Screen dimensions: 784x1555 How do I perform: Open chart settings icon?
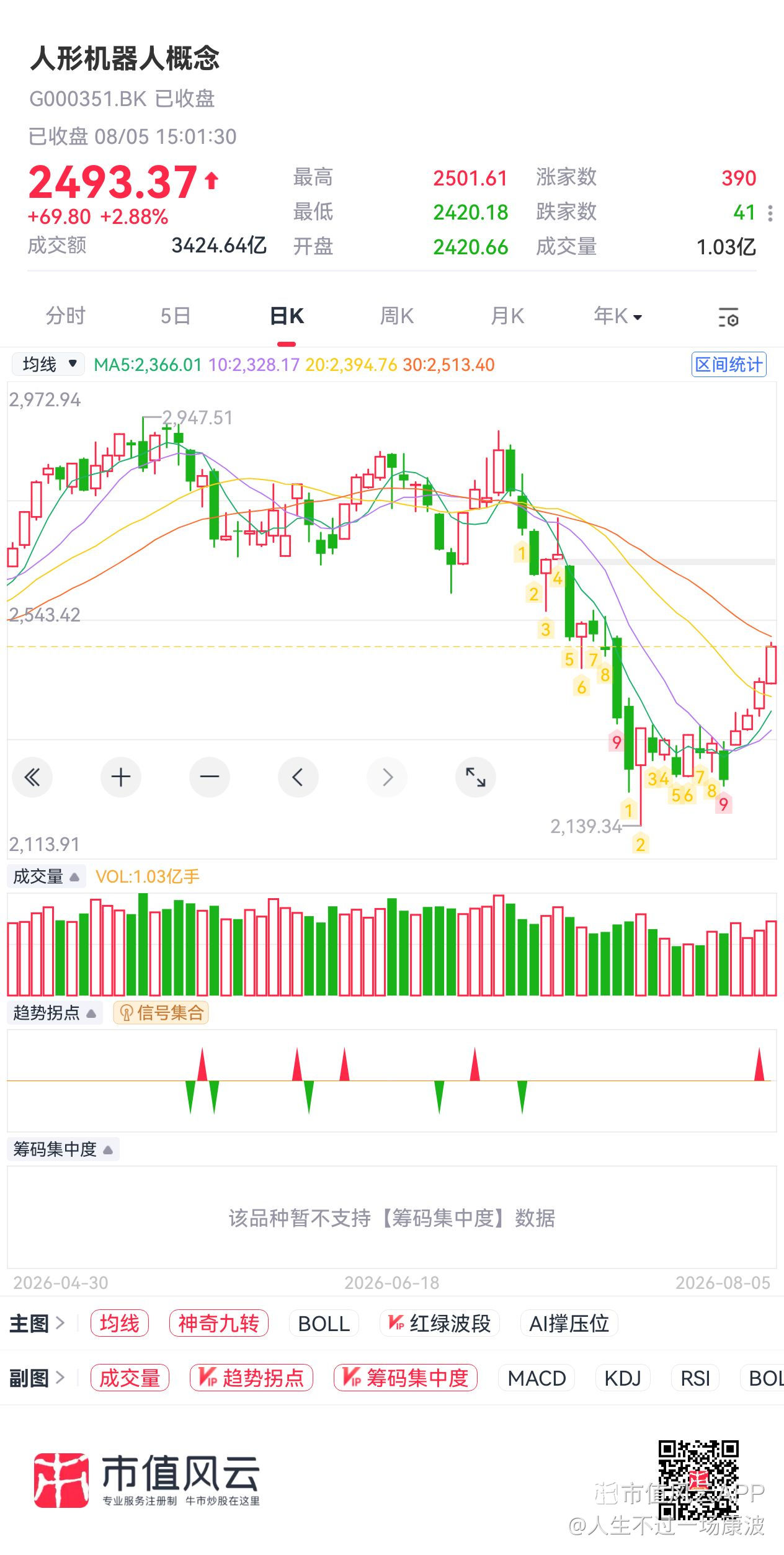[x=728, y=318]
